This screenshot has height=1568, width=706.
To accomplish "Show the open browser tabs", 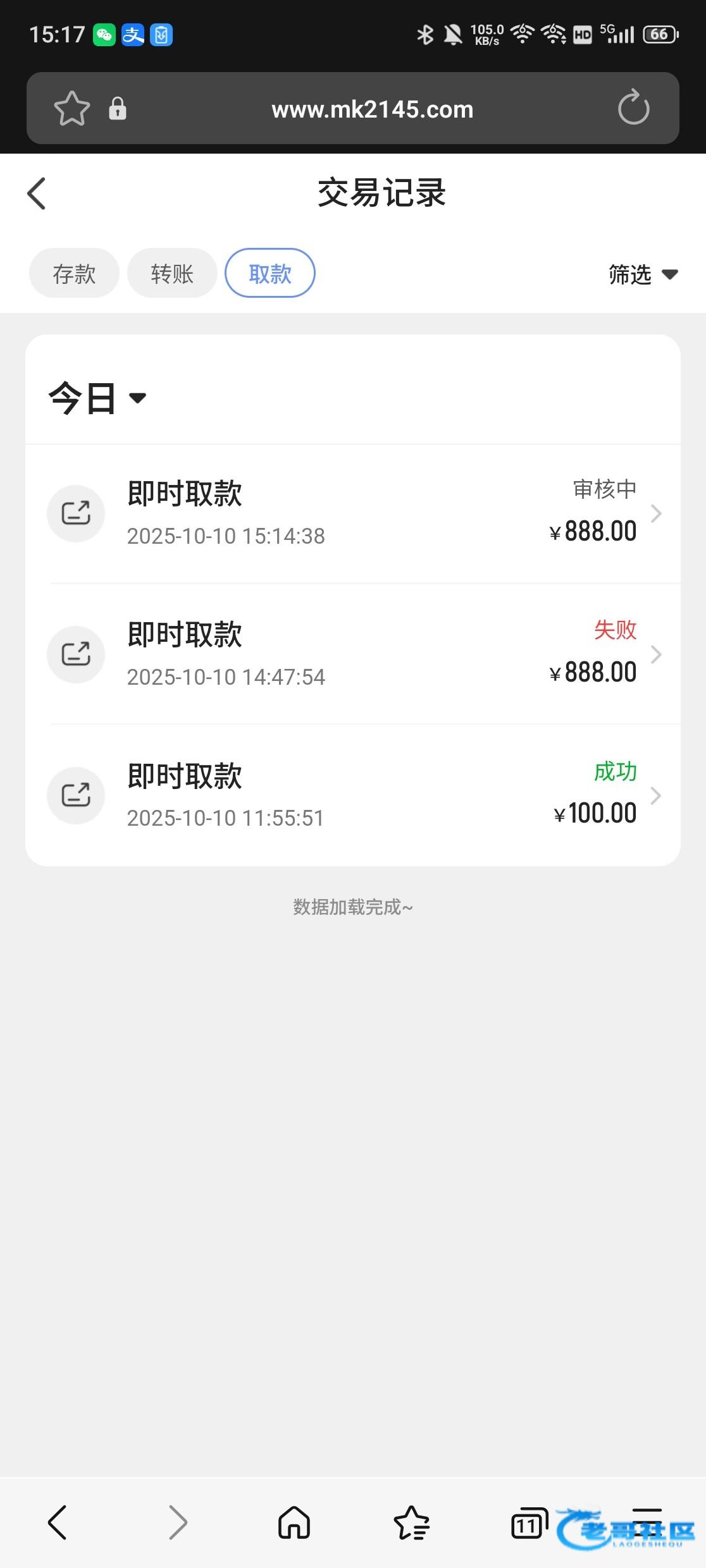I will click(x=529, y=1522).
